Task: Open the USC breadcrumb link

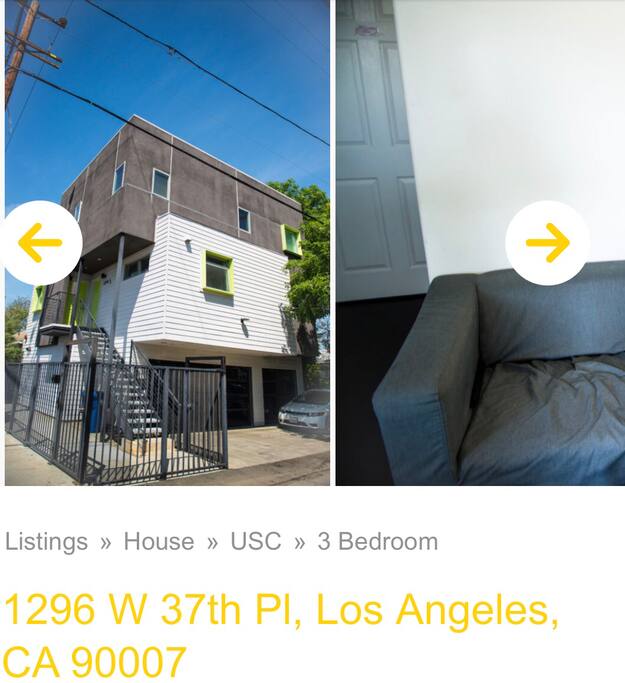Action: pos(255,542)
